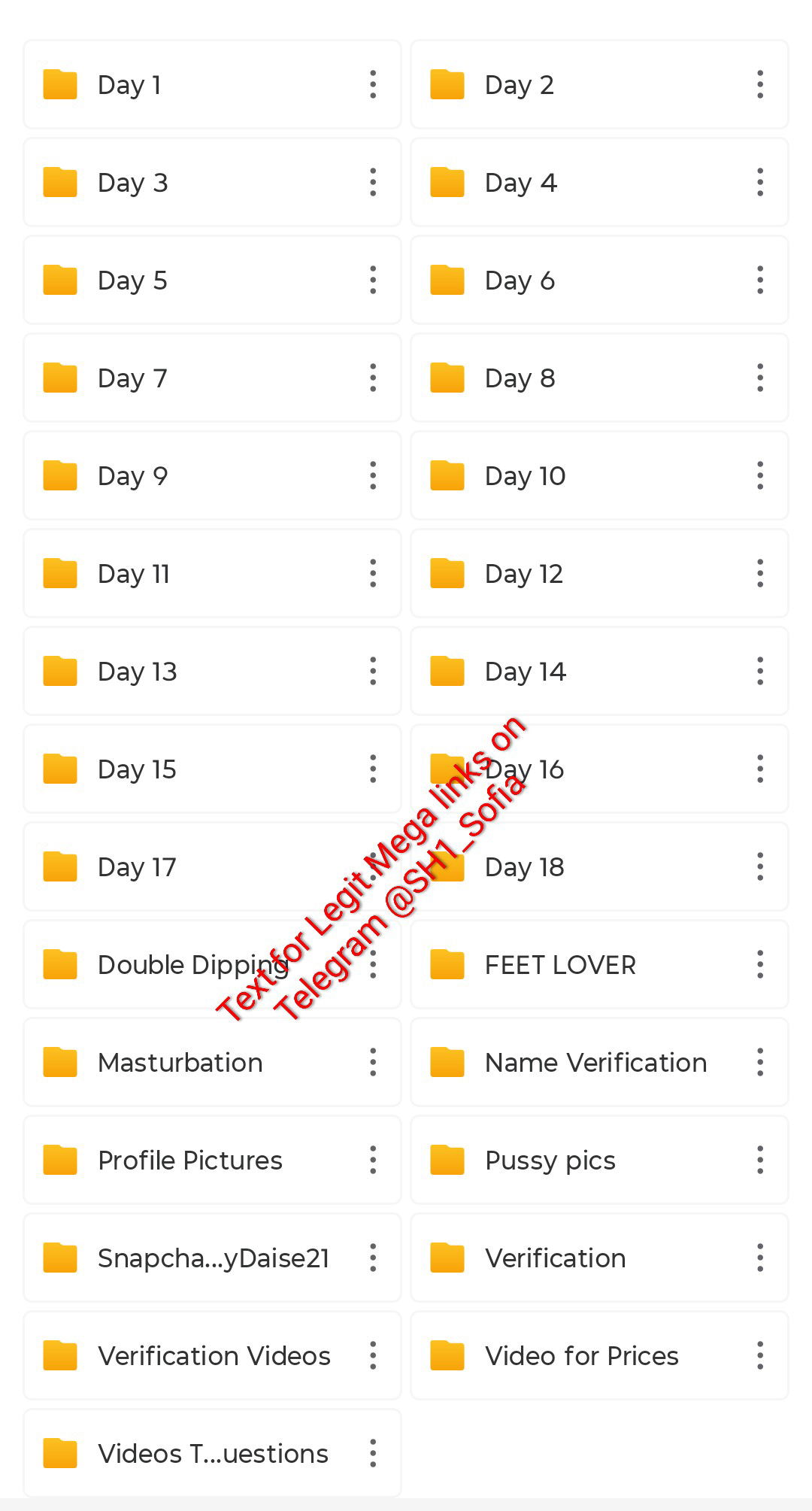Tap the three-dot menu for Day 7
Screen dimensions: 812x1511
point(373,378)
